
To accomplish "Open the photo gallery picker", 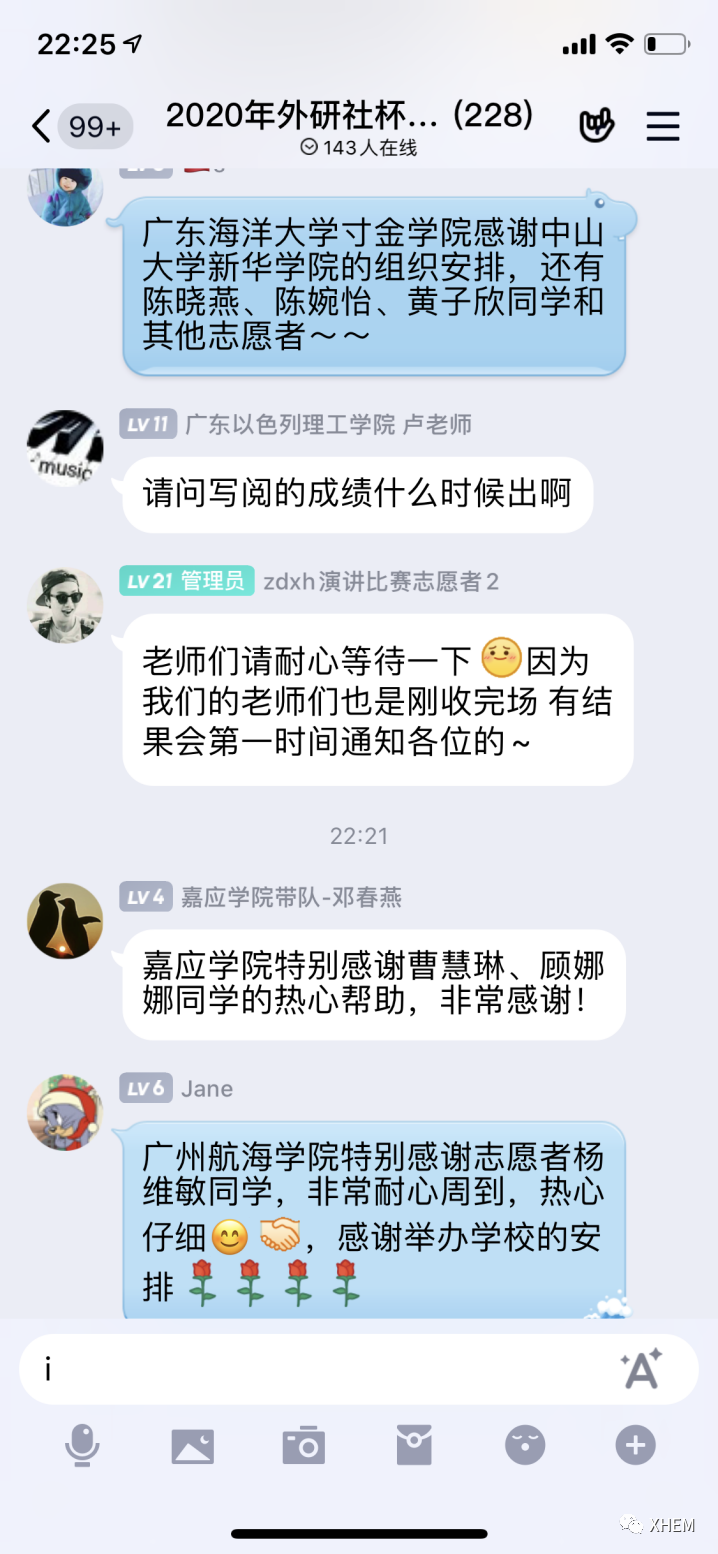I will coord(193,1446).
